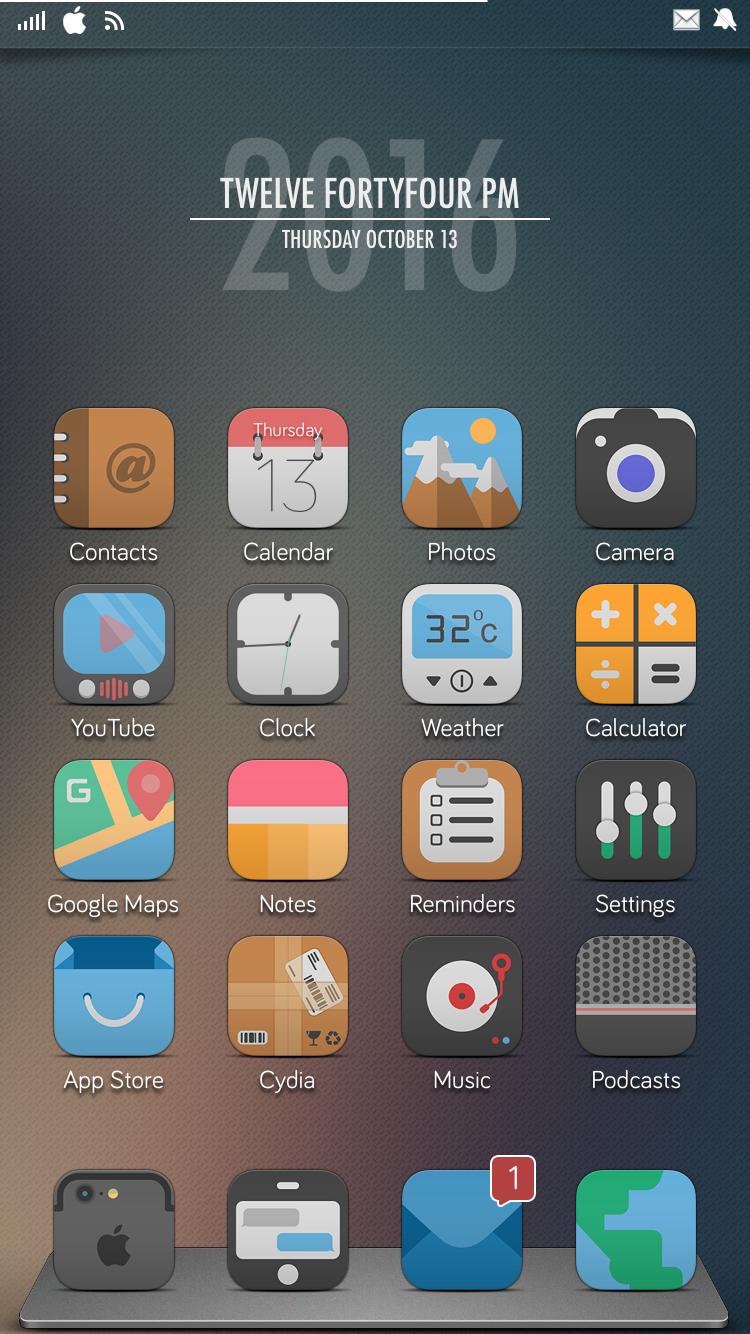This screenshot has height=1334, width=750.
Task: Launch the Music app
Action: 461,996
